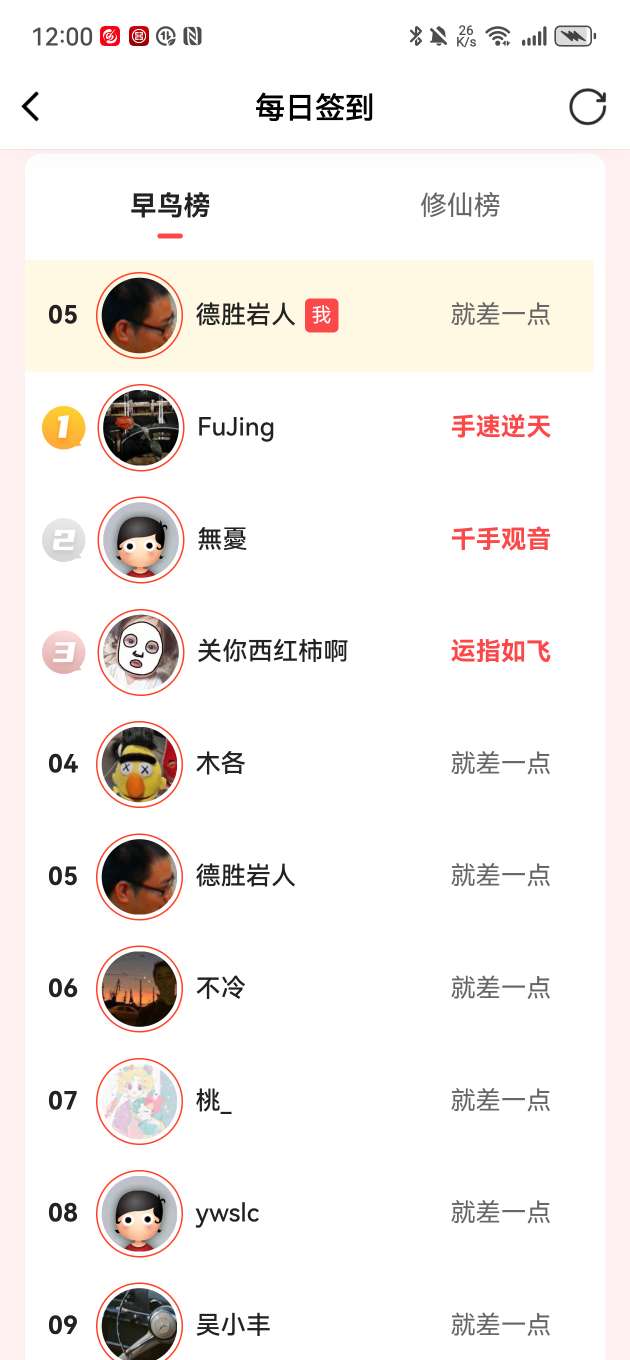Open the row for user ywslc
630x1360 pixels.
click(309, 1212)
